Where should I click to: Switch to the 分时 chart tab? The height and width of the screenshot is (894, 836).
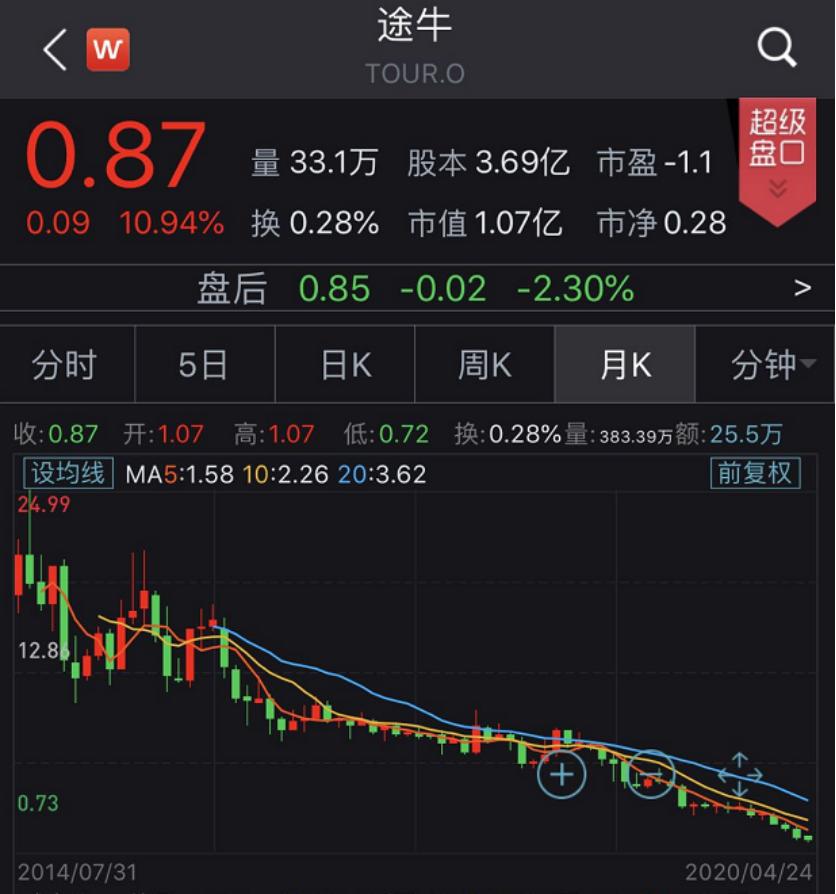pos(66,365)
